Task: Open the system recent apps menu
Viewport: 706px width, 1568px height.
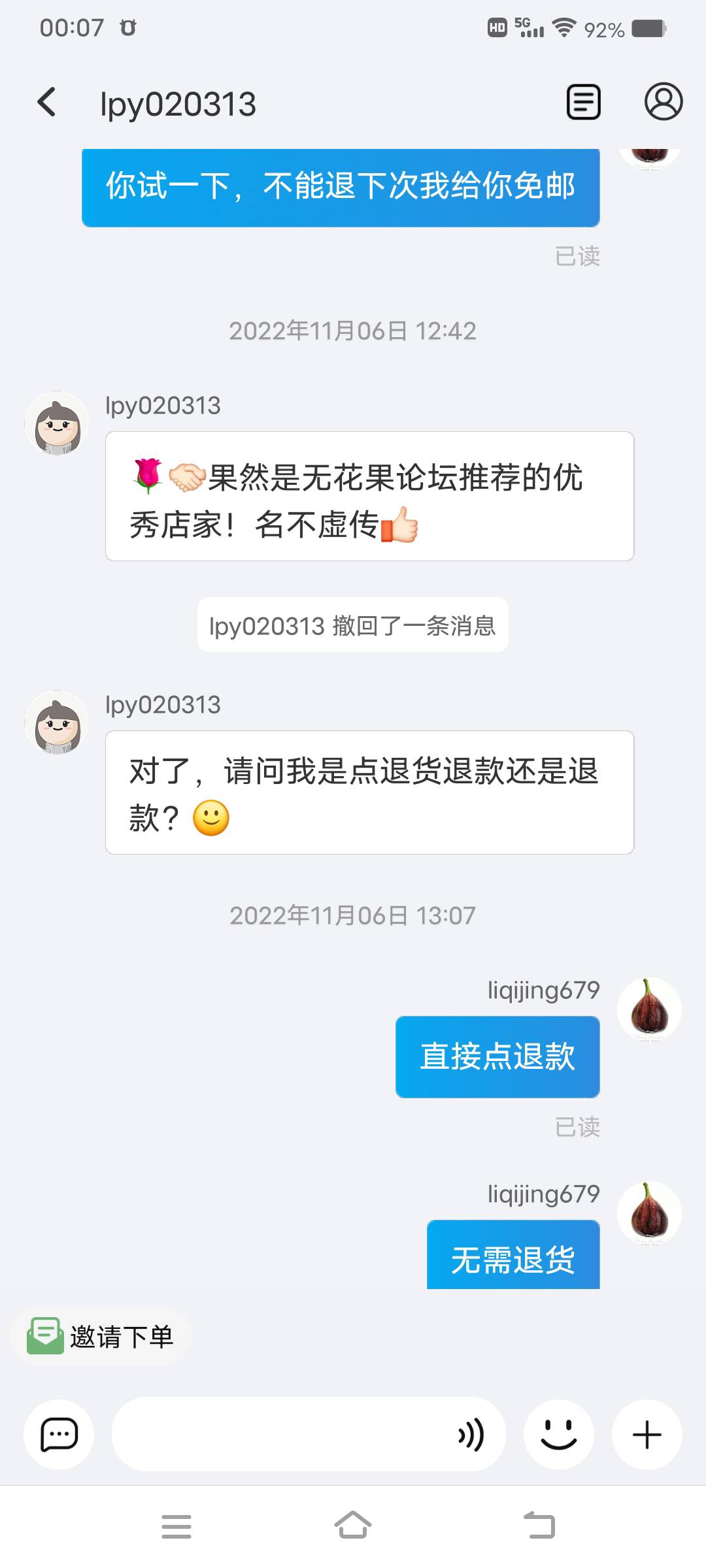Action: pyautogui.click(x=176, y=1526)
